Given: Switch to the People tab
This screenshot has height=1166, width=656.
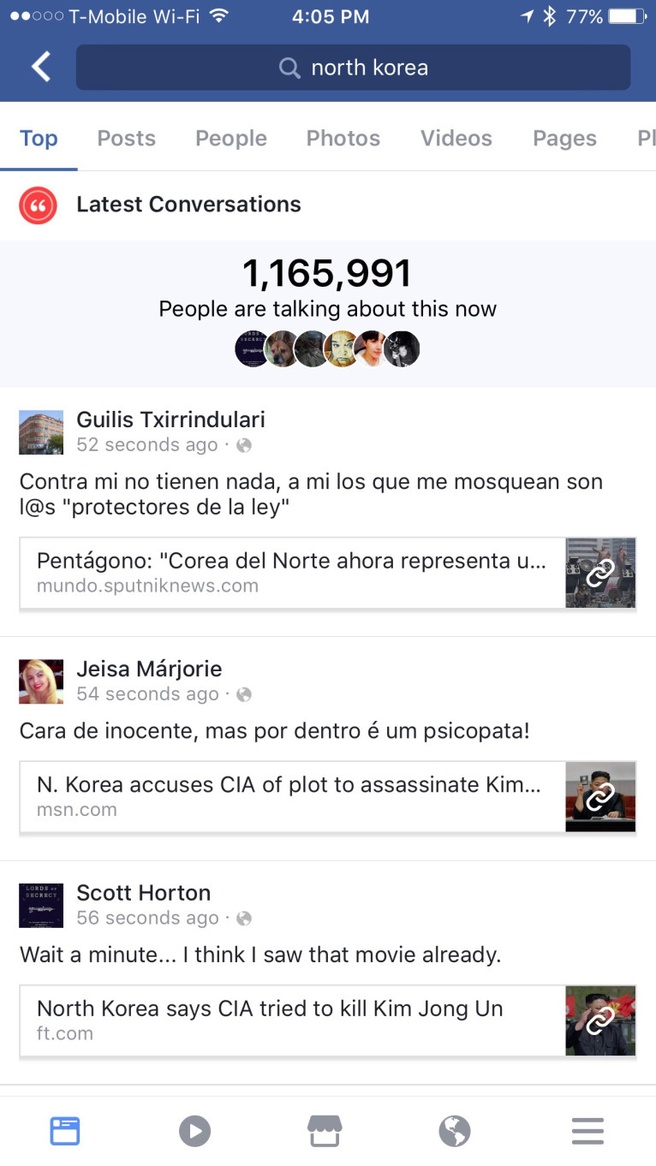Looking at the screenshot, I should pos(231,139).
